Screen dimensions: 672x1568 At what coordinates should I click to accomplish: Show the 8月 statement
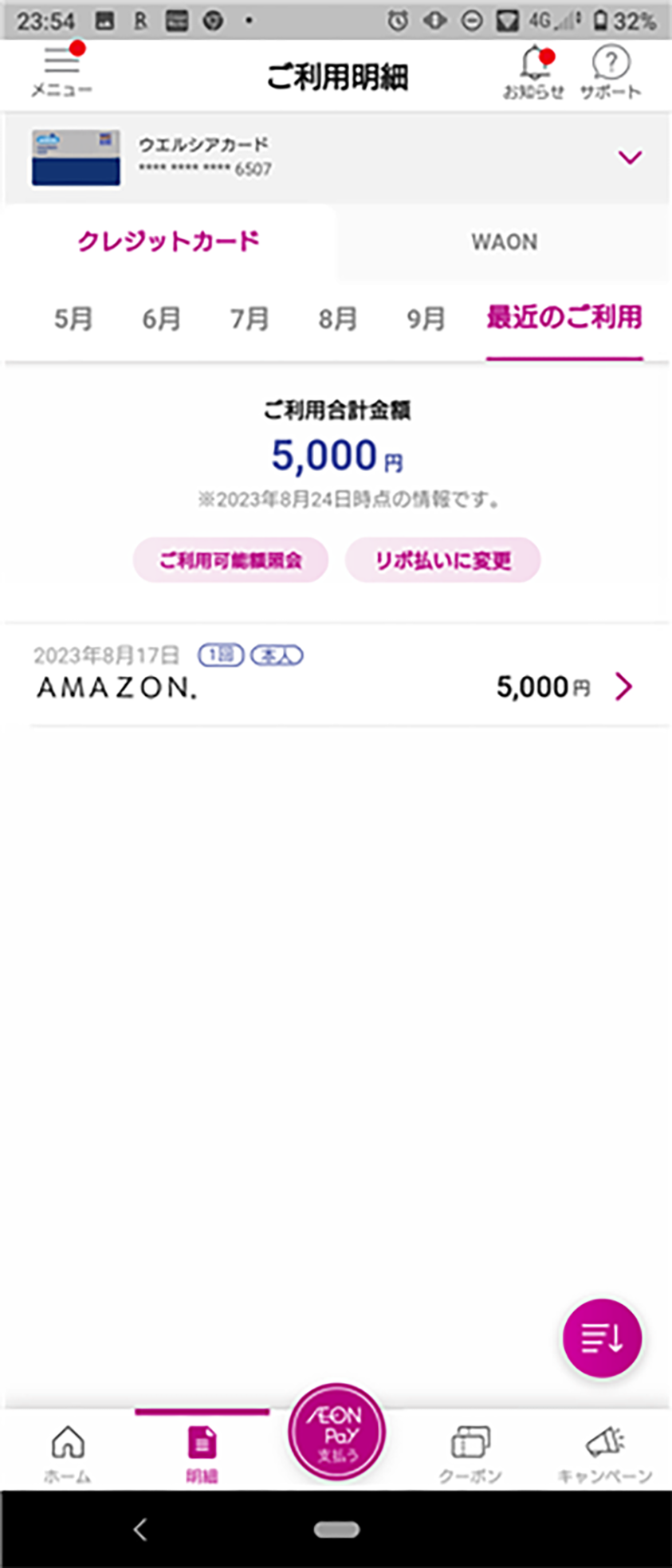coord(337,319)
